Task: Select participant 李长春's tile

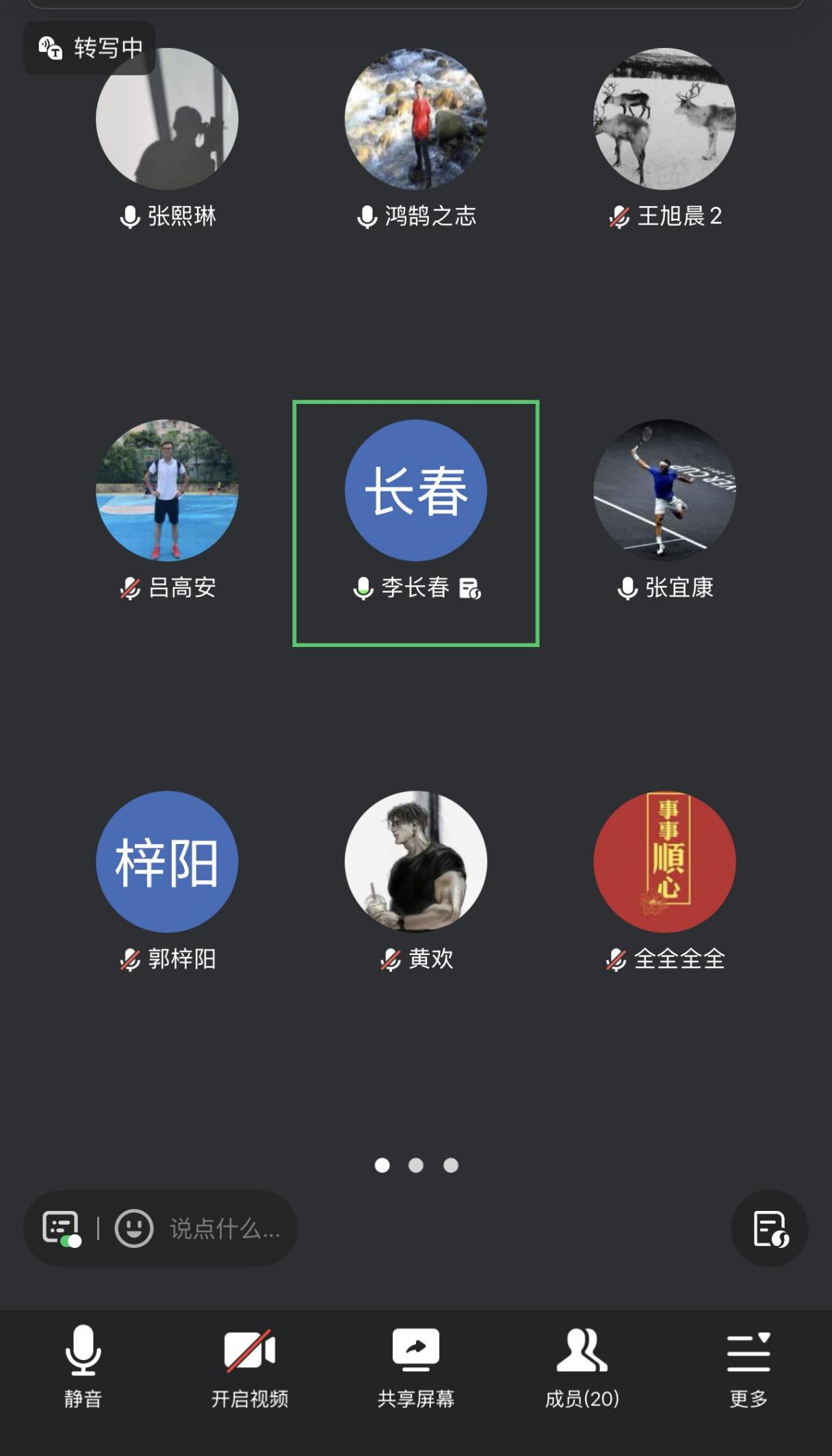Action: pyautogui.click(x=416, y=523)
